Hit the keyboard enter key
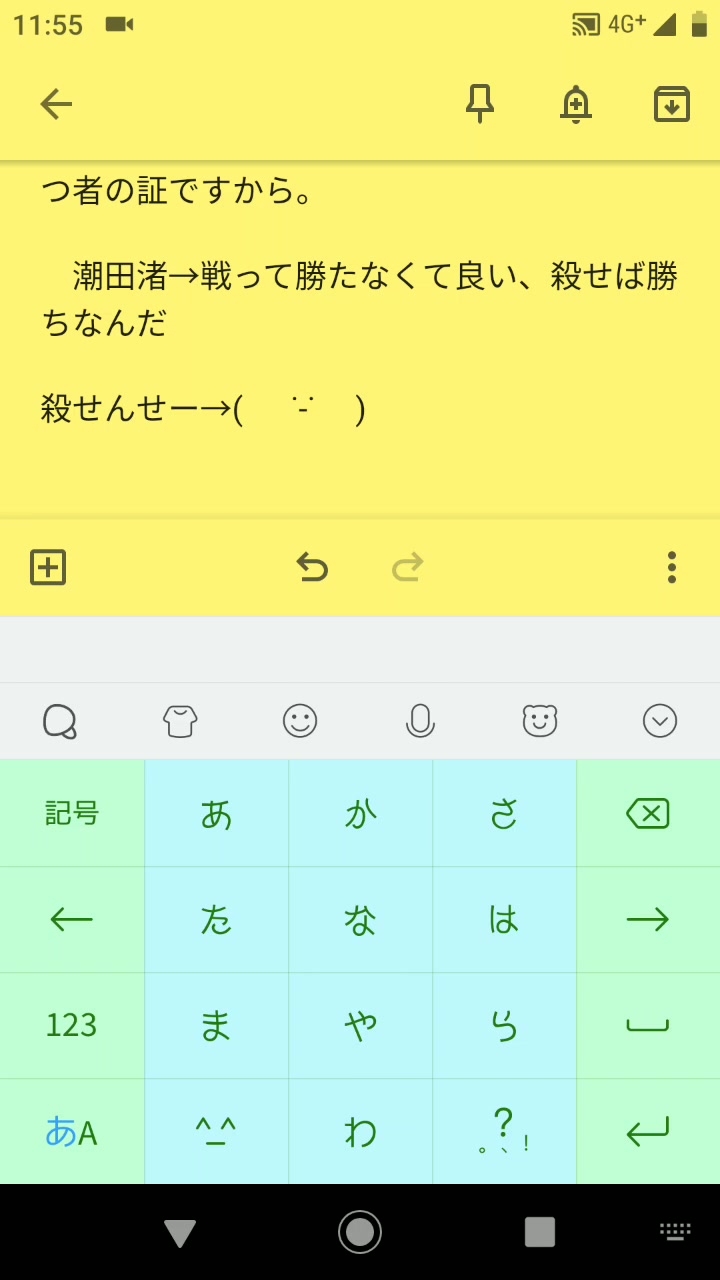The height and width of the screenshot is (1280, 720). click(648, 1132)
